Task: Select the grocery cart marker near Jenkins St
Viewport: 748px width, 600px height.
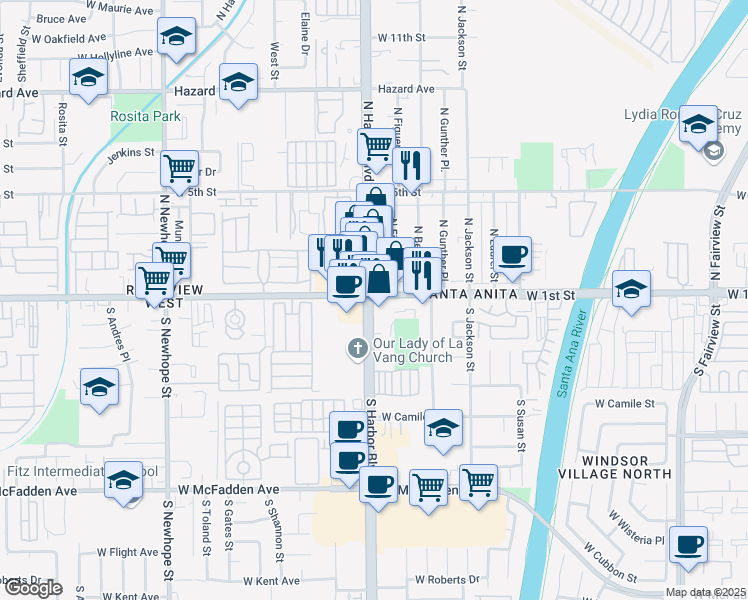Action: pos(179,170)
